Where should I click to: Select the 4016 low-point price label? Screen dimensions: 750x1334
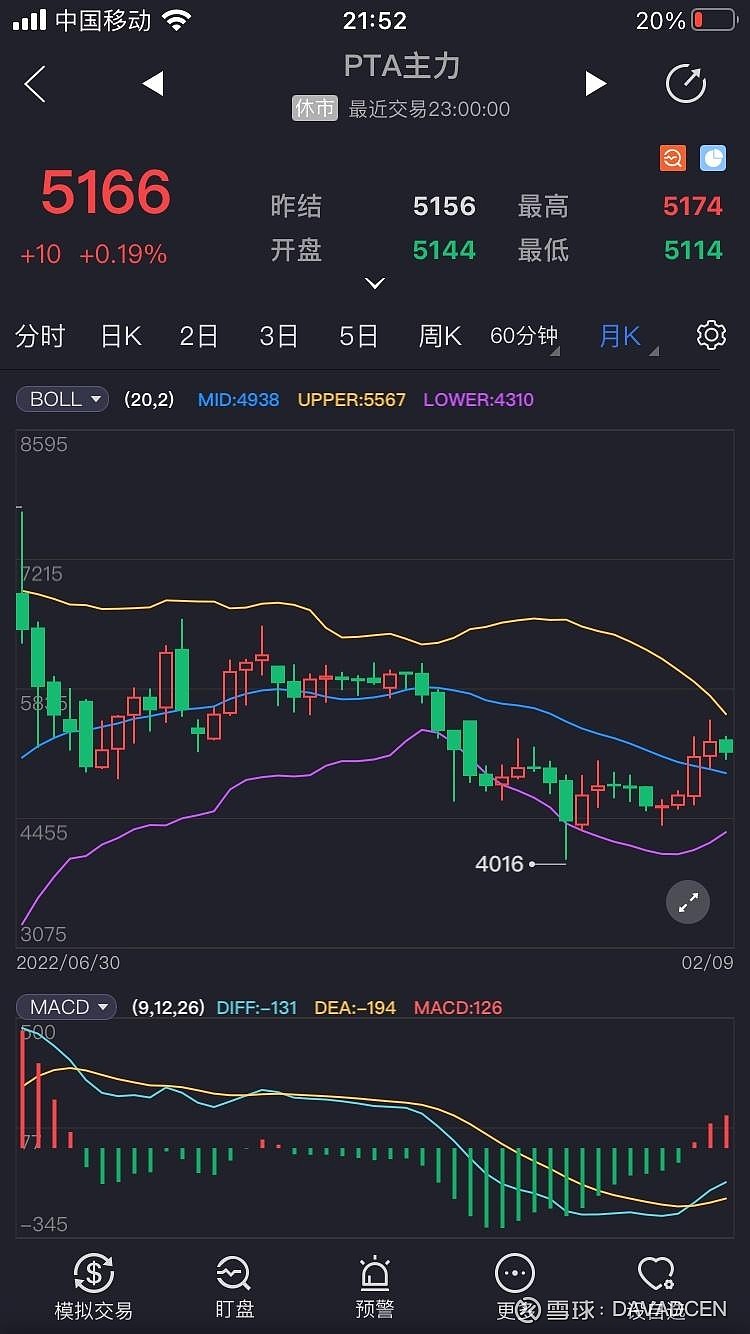pos(499,863)
